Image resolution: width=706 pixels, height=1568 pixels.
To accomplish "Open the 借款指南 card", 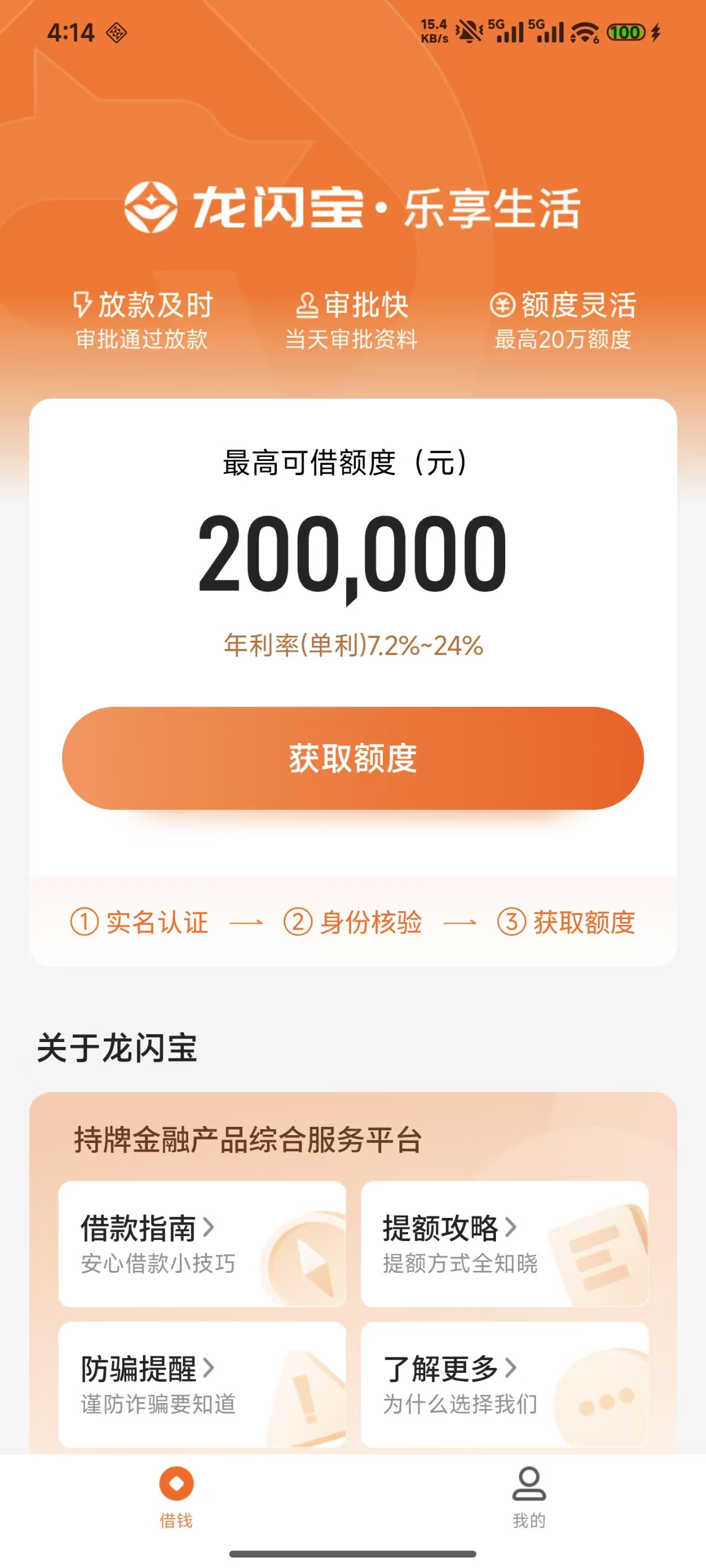I will [202, 1243].
